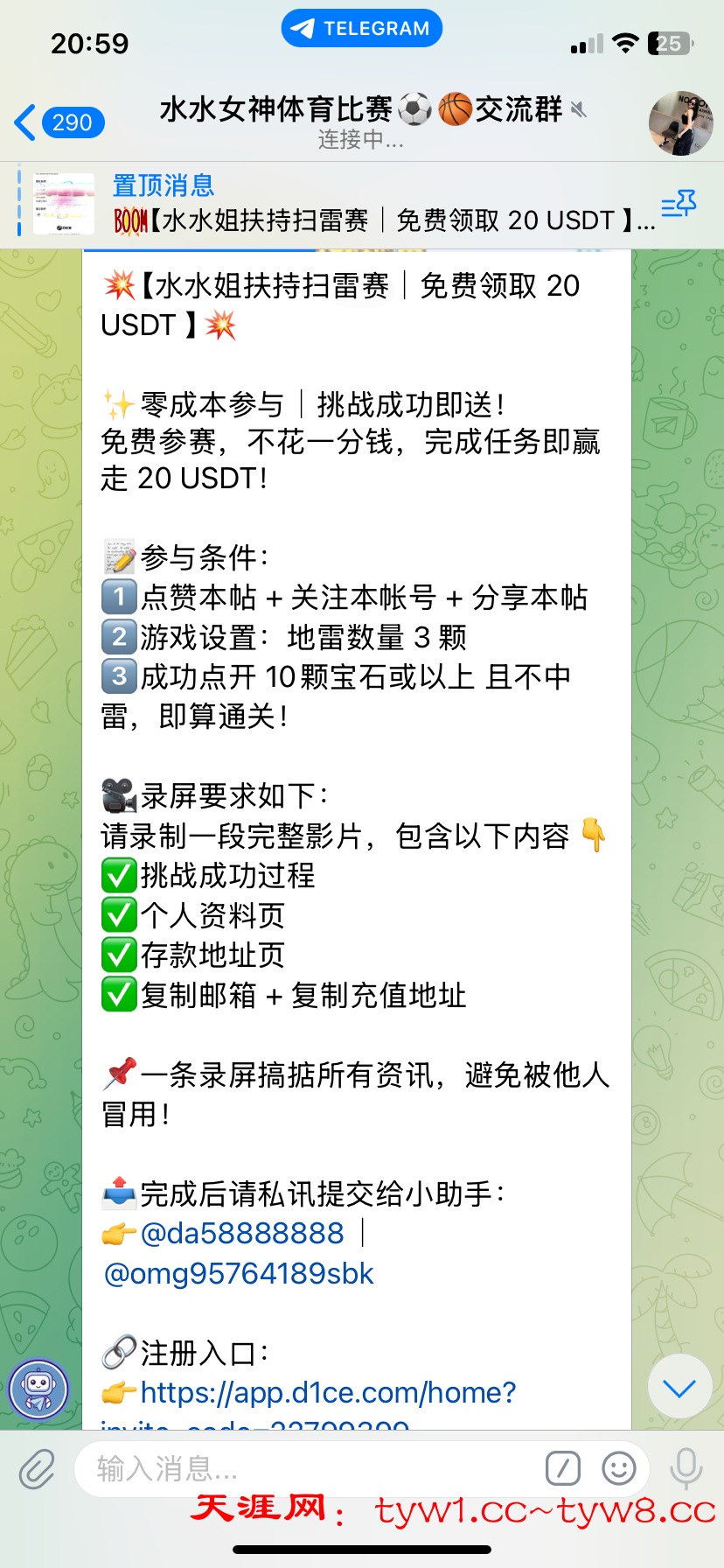Open the @da58888888 mention
724x1568 pixels.
coord(242,1234)
